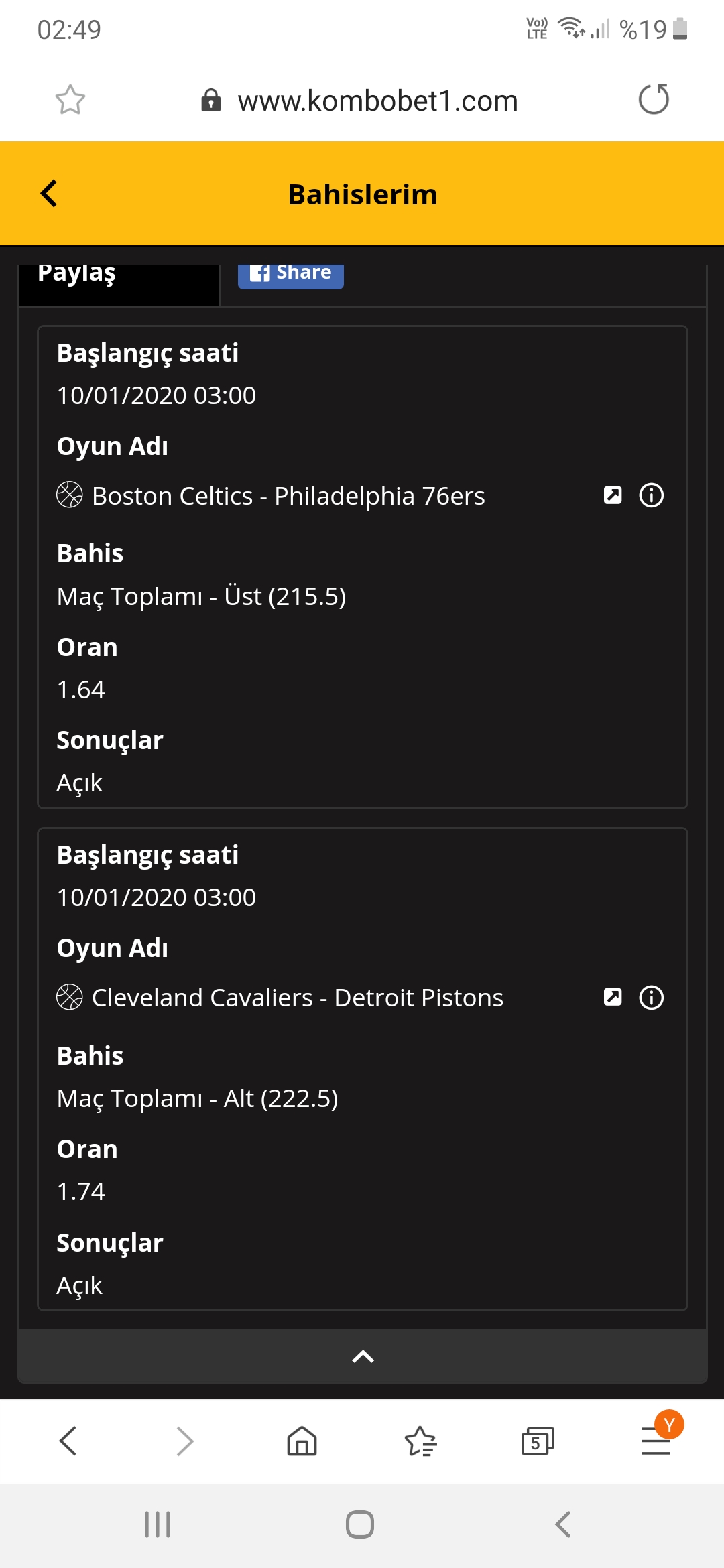This screenshot has width=724, height=1568.
Task: Share the bet on Facebook
Action: click(291, 273)
